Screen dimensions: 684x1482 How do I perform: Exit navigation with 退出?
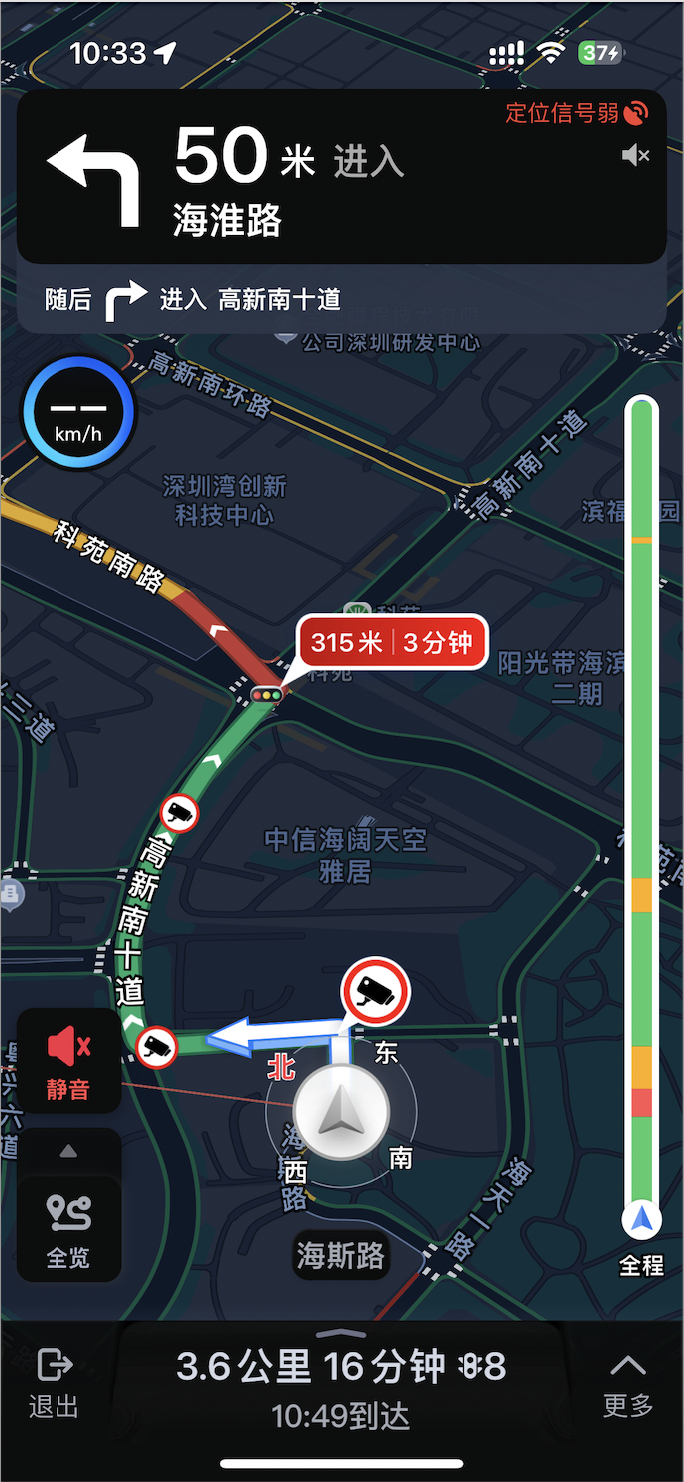(54, 1382)
